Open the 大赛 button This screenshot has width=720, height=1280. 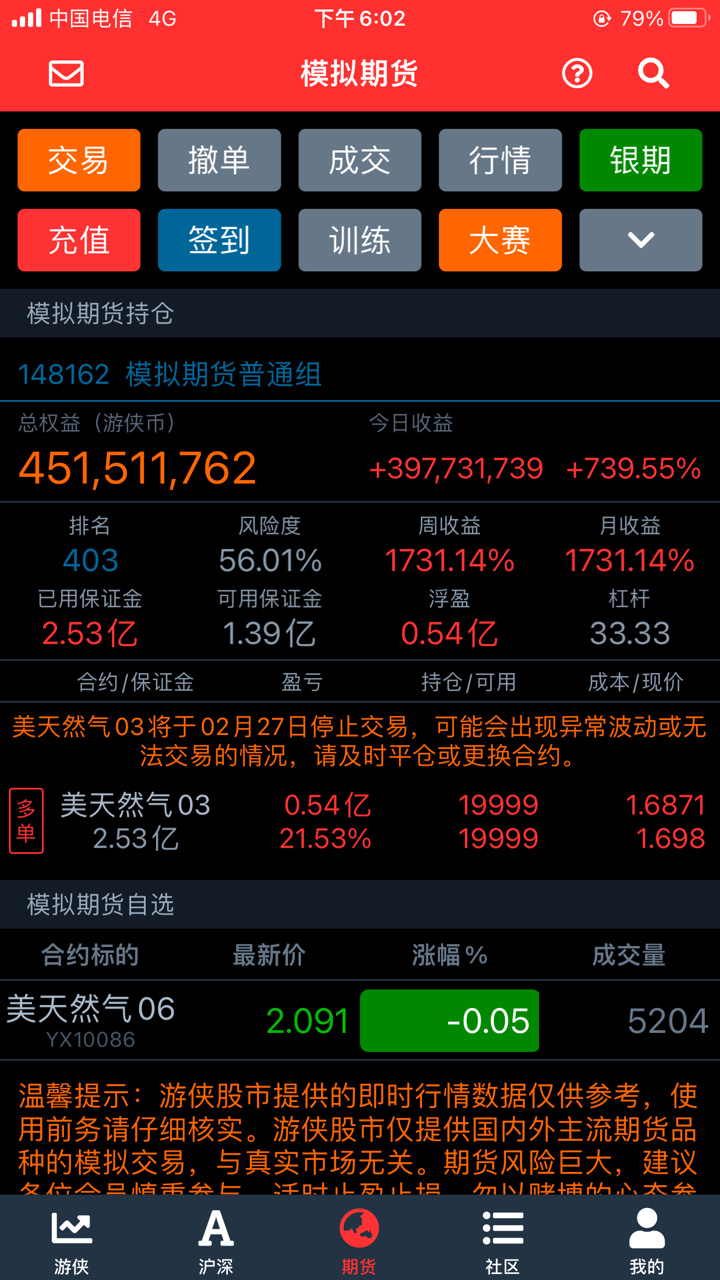(x=500, y=240)
